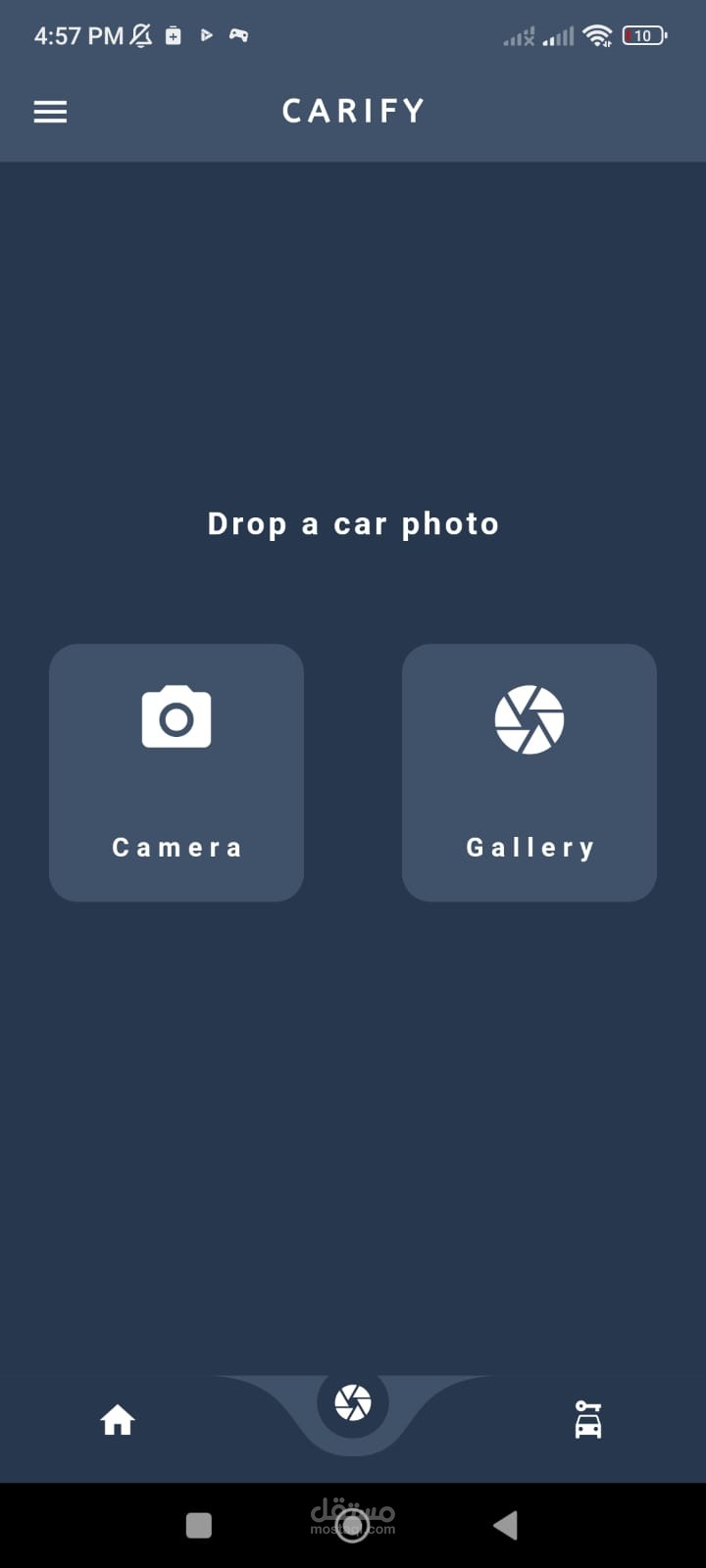Choose the Camera card to take a photo
Viewport: 706px width, 1568px height.
[176, 772]
